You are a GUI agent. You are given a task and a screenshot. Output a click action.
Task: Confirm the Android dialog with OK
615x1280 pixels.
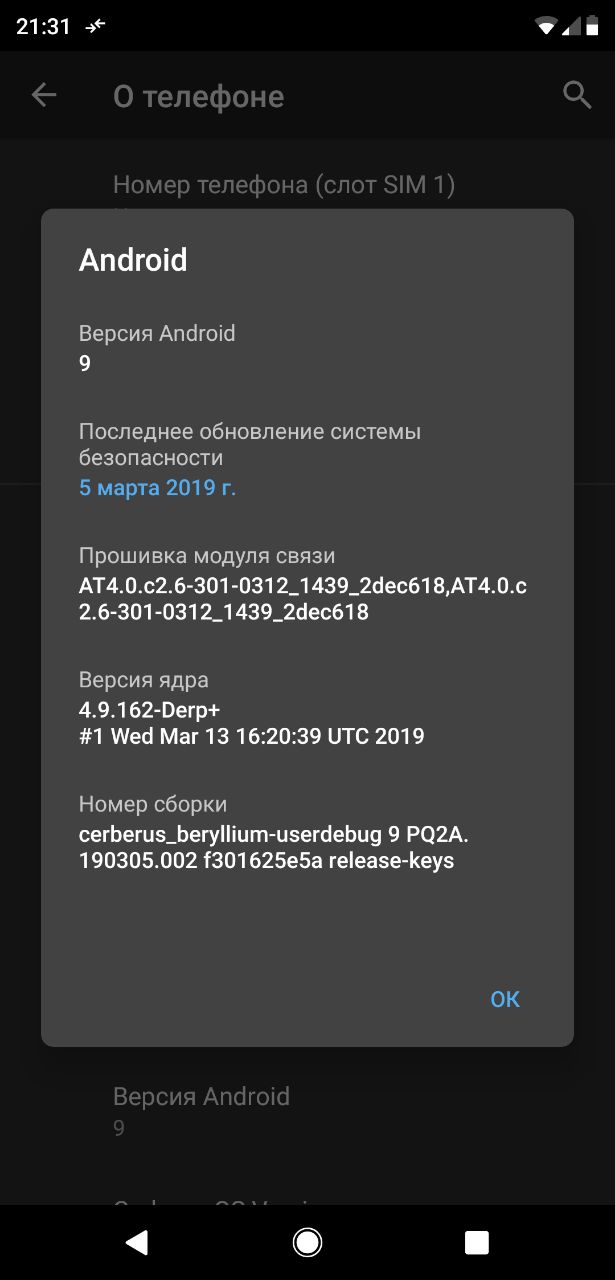pyautogui.click(x=505, y=999)
